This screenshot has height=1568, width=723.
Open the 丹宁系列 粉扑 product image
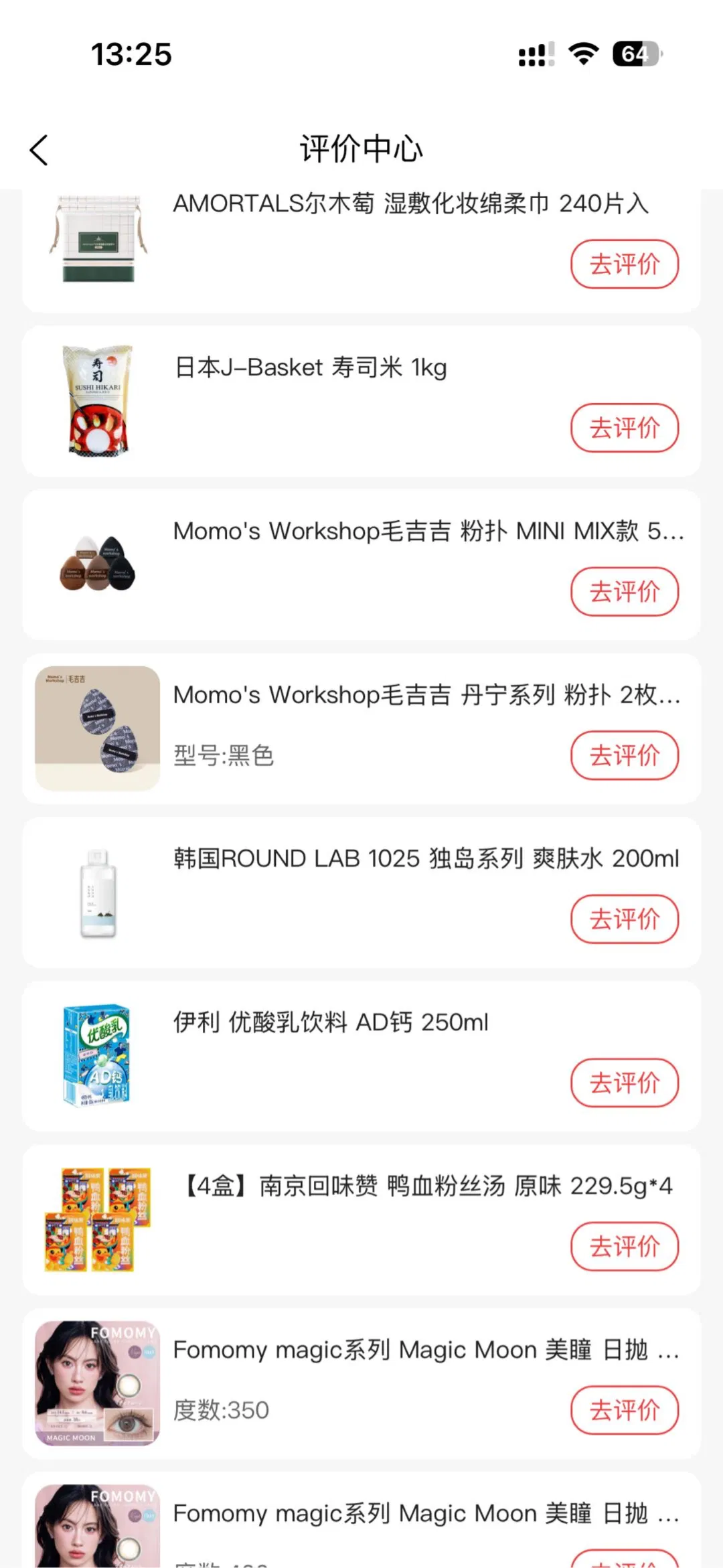coord(98,728)
